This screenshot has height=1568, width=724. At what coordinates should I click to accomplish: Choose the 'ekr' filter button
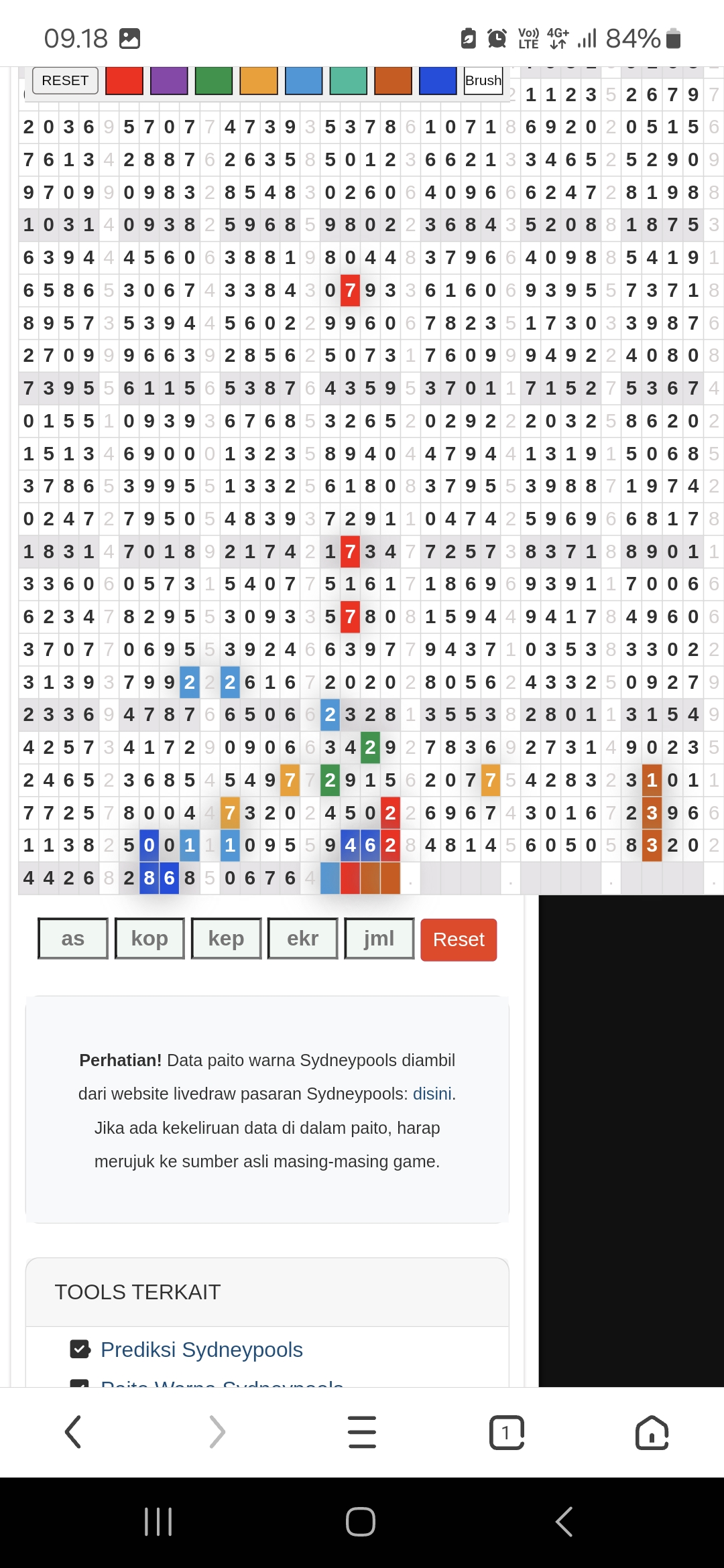(302, 939)
